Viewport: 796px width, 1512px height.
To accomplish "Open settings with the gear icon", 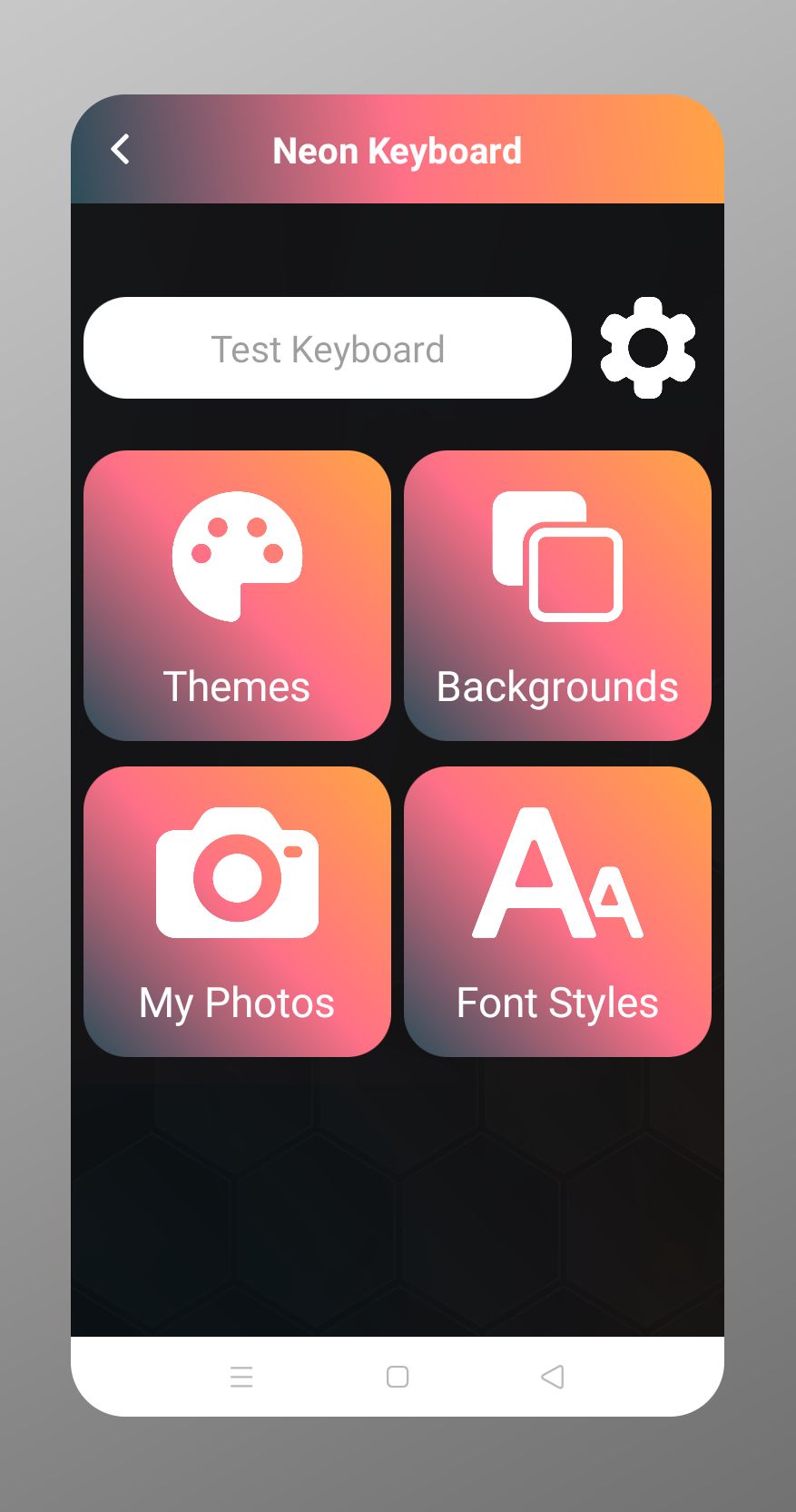I will (647, 348).
